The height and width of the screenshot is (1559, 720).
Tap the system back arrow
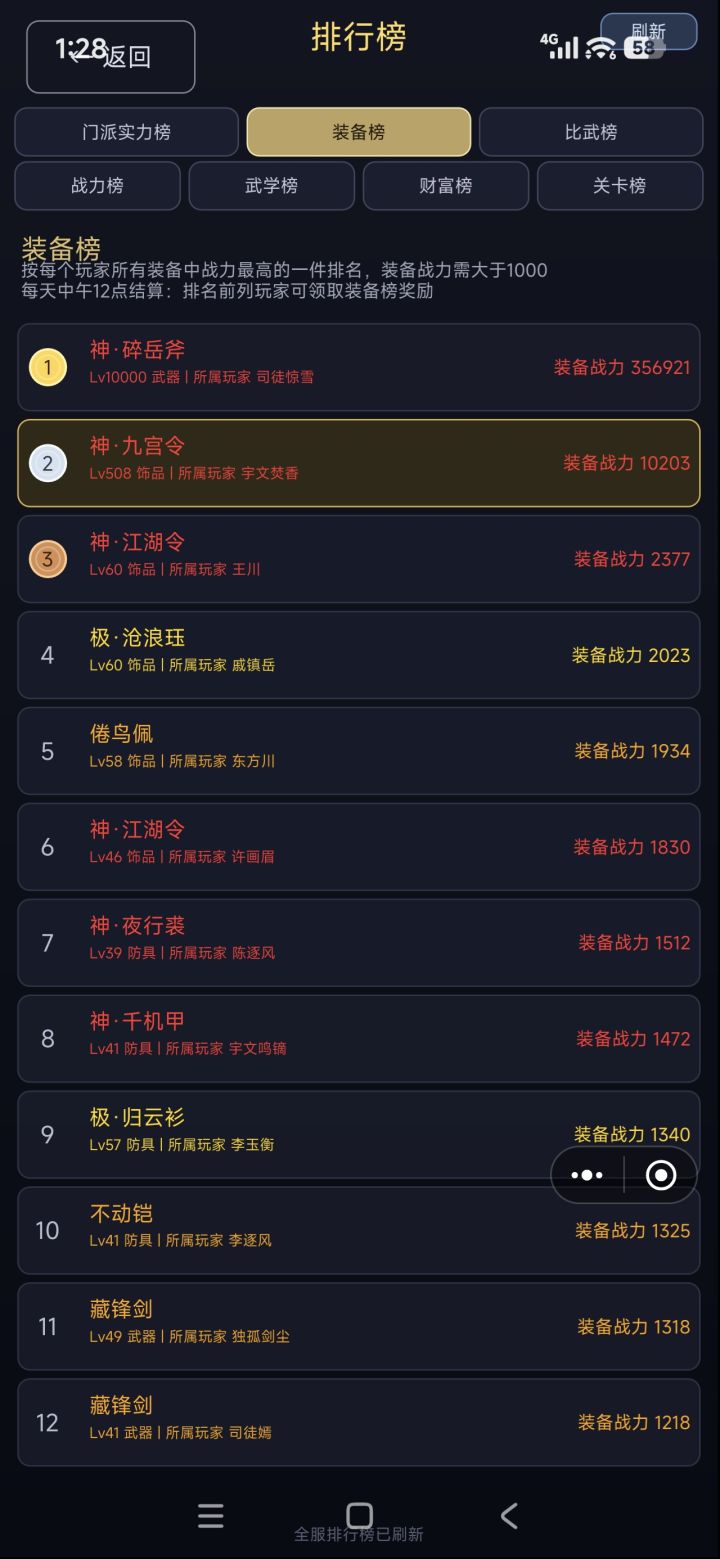click(x=509, y=1516)
